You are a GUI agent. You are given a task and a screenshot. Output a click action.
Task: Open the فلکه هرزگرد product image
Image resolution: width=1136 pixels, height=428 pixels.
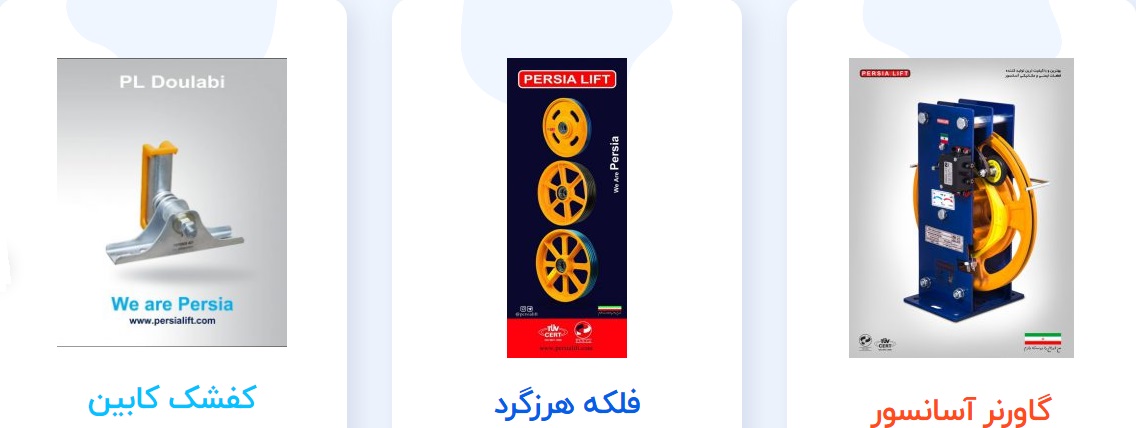[x=567, y=208]
